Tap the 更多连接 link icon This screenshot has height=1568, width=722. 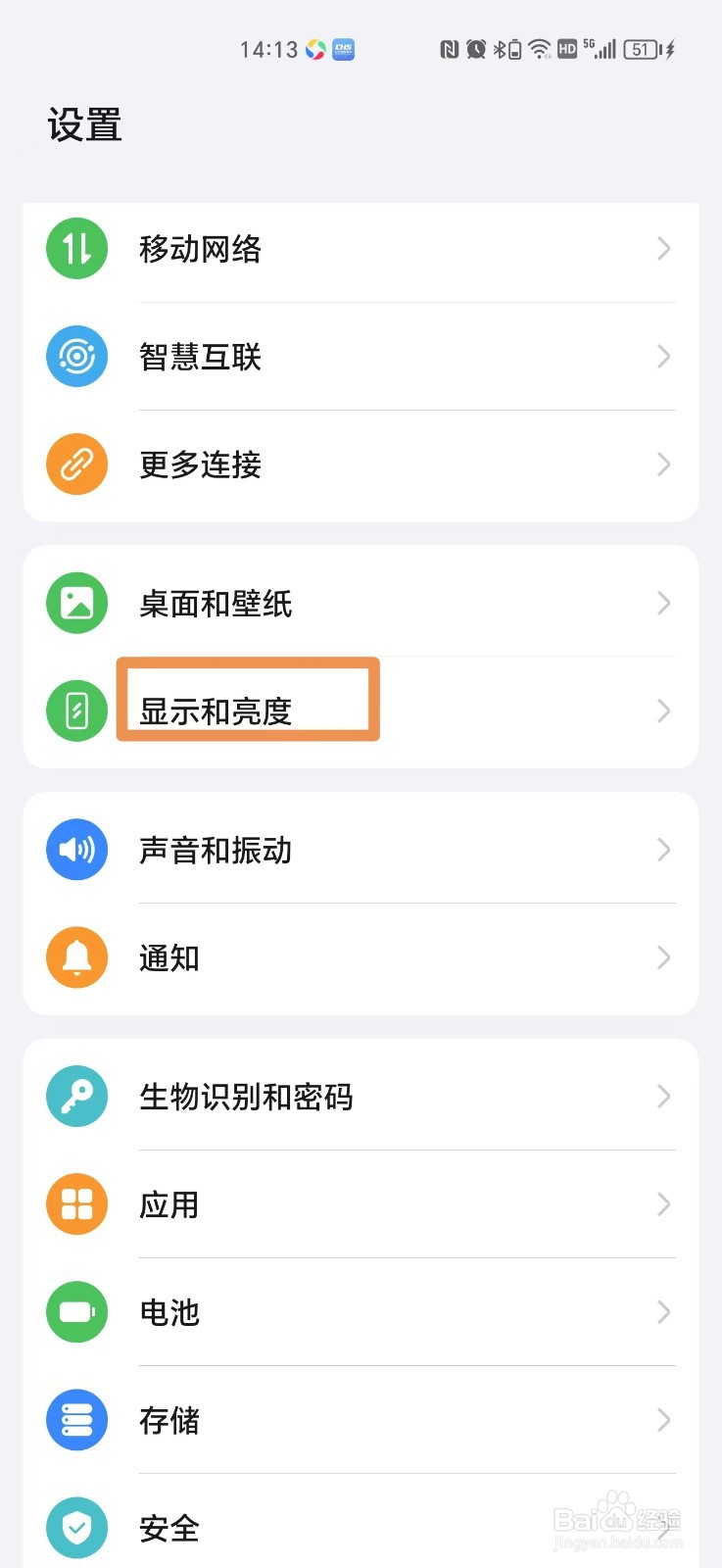[x=76, y=464]
